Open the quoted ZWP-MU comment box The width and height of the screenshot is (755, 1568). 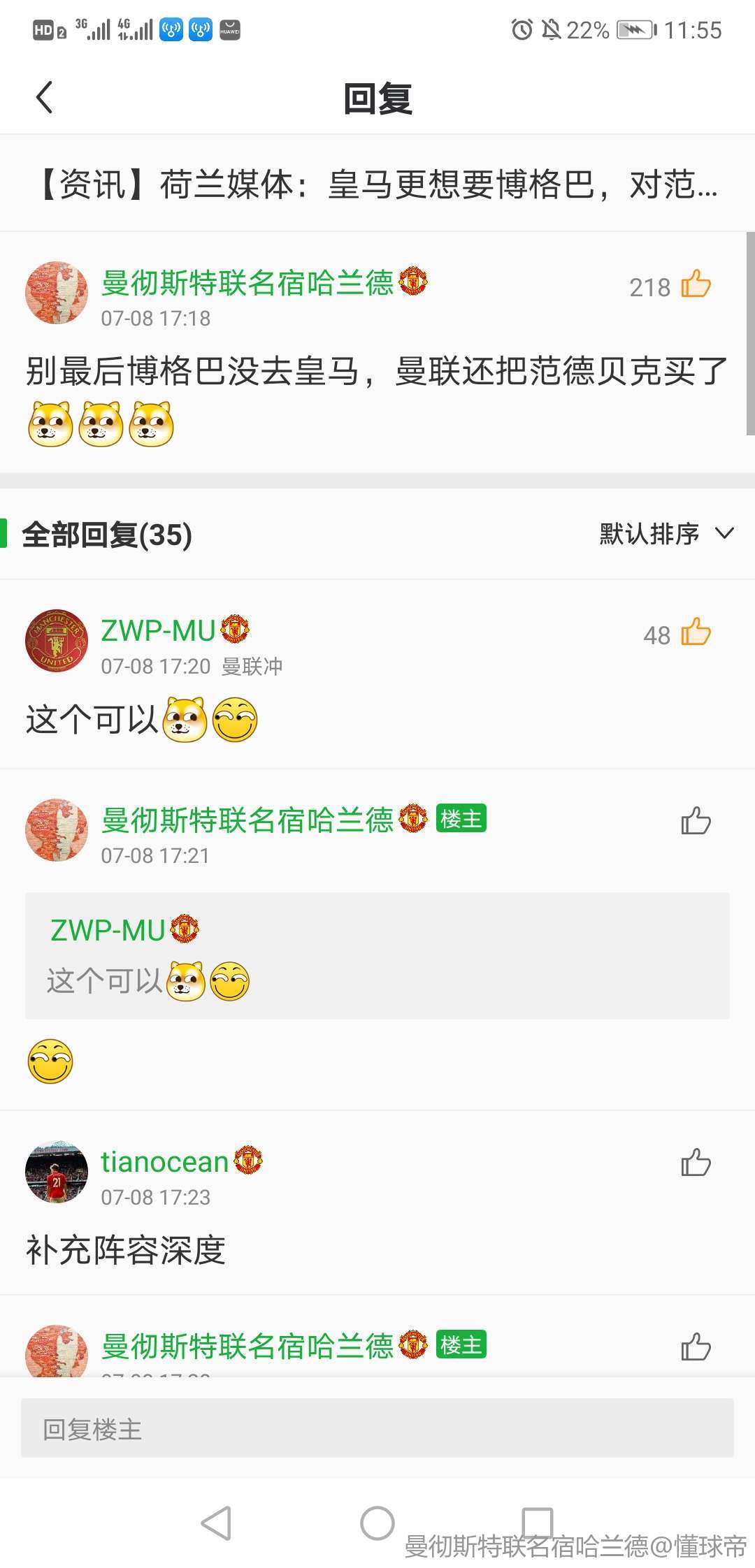377,955
